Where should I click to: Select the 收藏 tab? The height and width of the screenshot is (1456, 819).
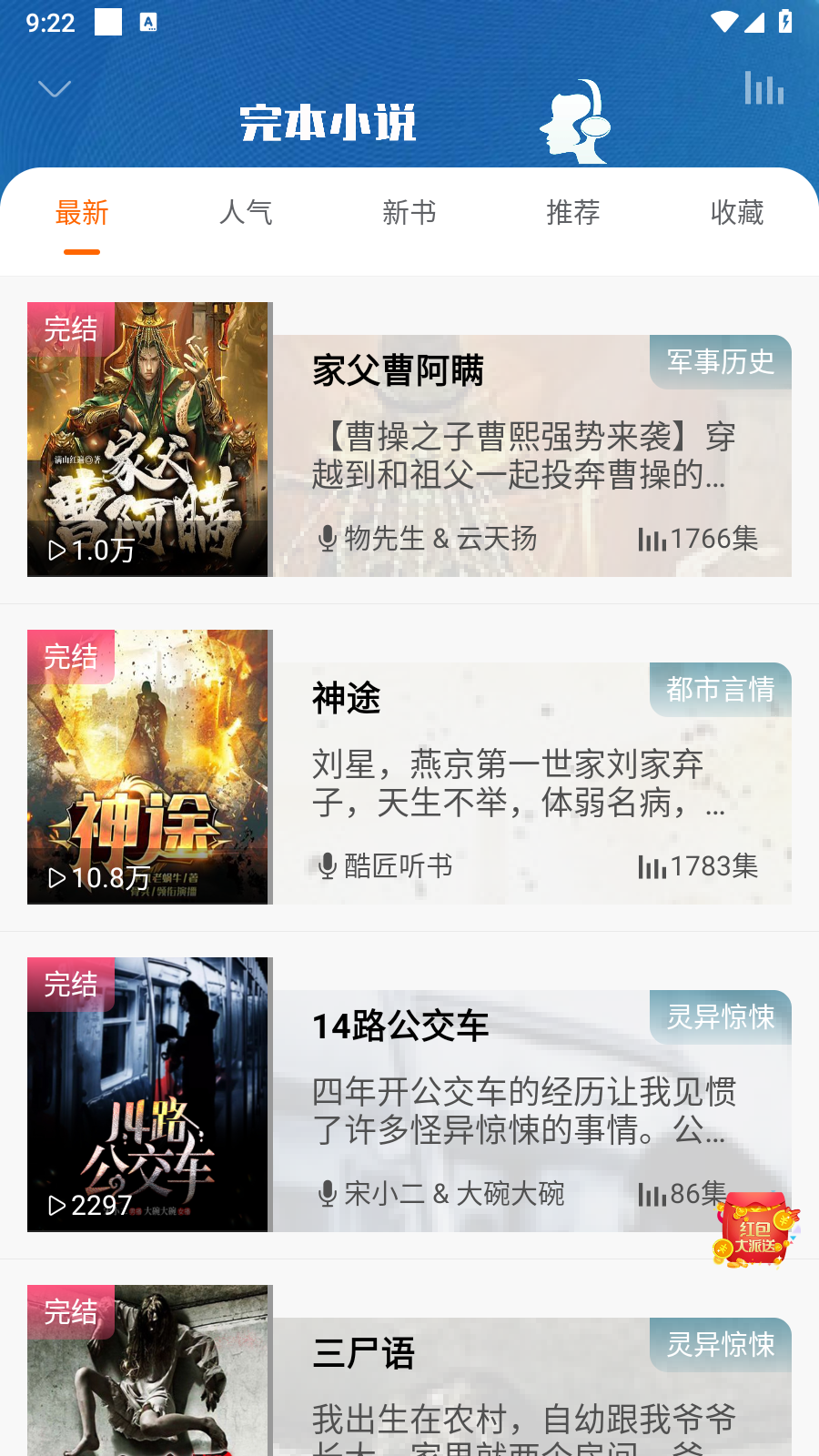coord(736,212)
